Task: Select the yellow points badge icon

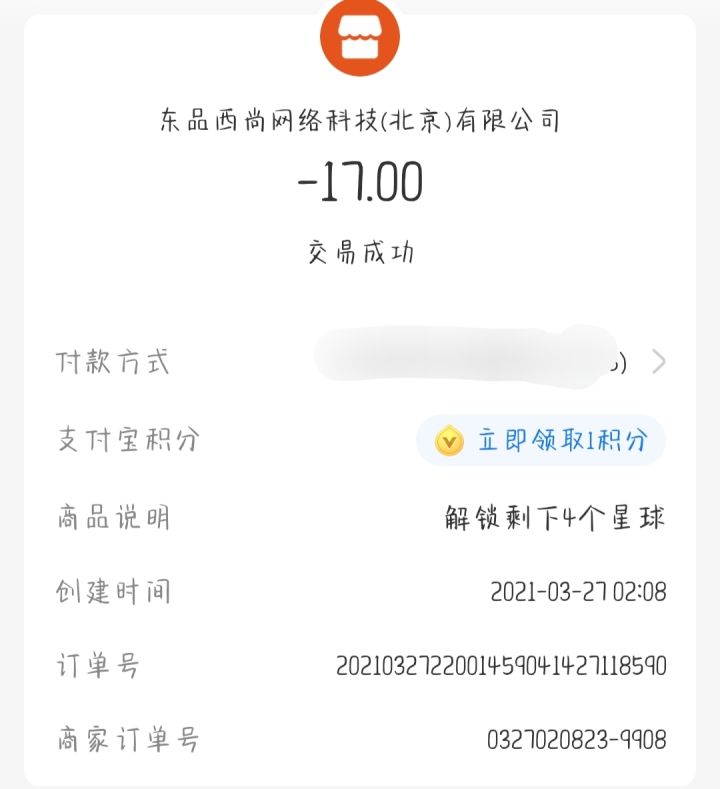Action: (x=448, y=440)
